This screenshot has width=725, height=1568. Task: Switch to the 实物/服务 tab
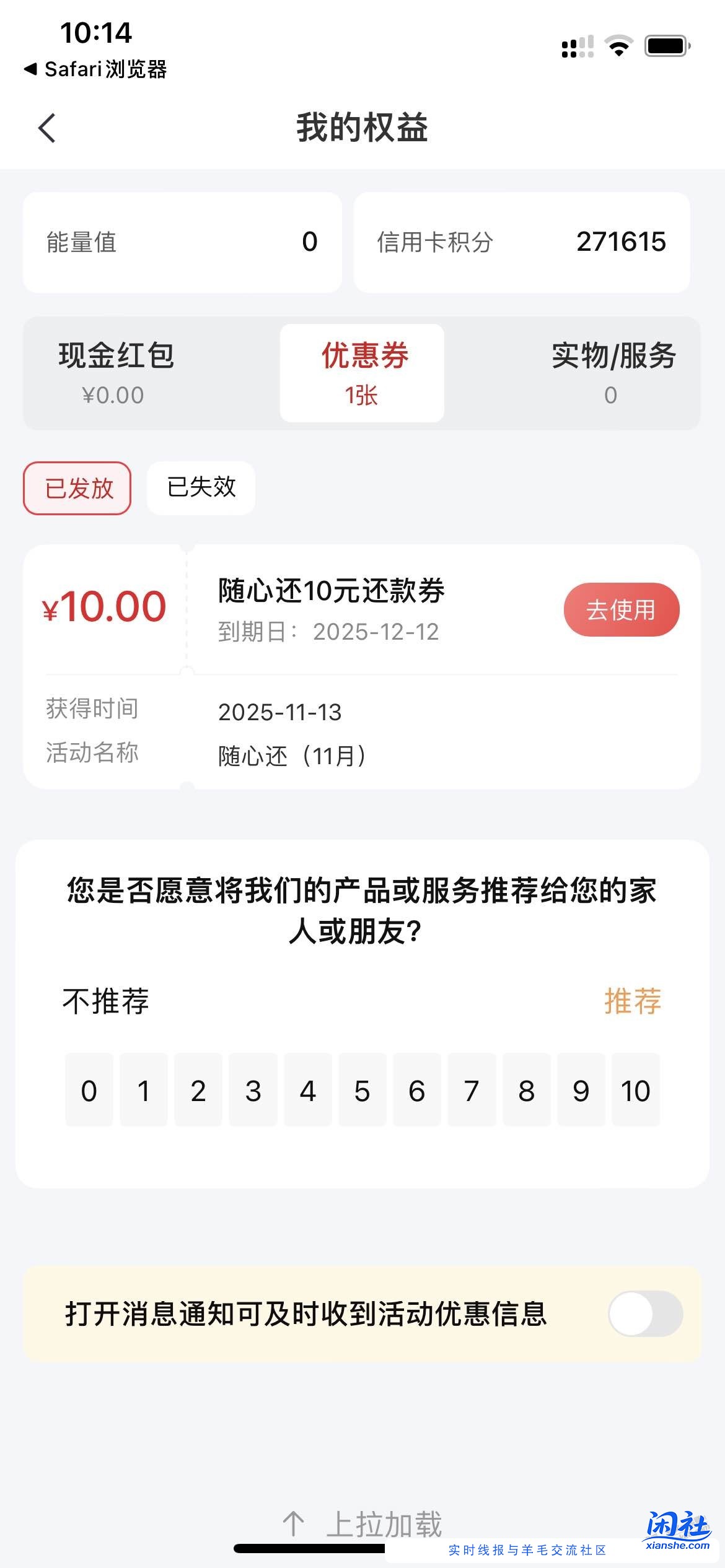[x=615, y=372]
